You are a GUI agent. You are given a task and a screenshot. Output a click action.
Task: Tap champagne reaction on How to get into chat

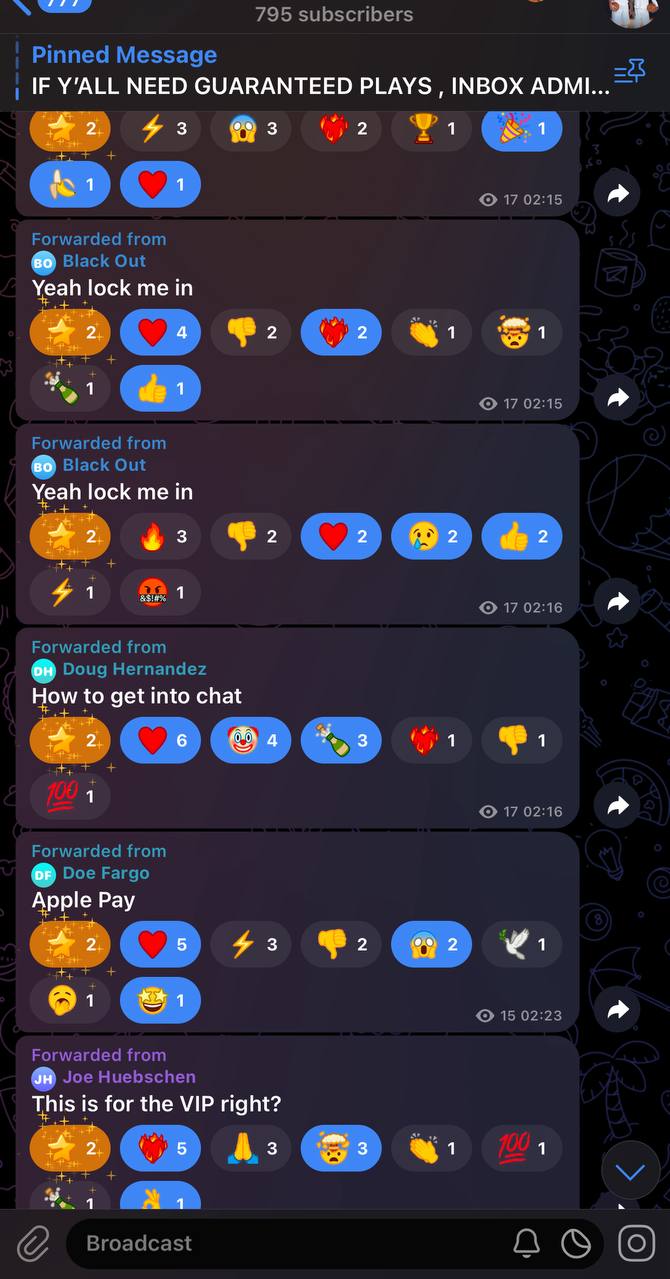point(340,740)
